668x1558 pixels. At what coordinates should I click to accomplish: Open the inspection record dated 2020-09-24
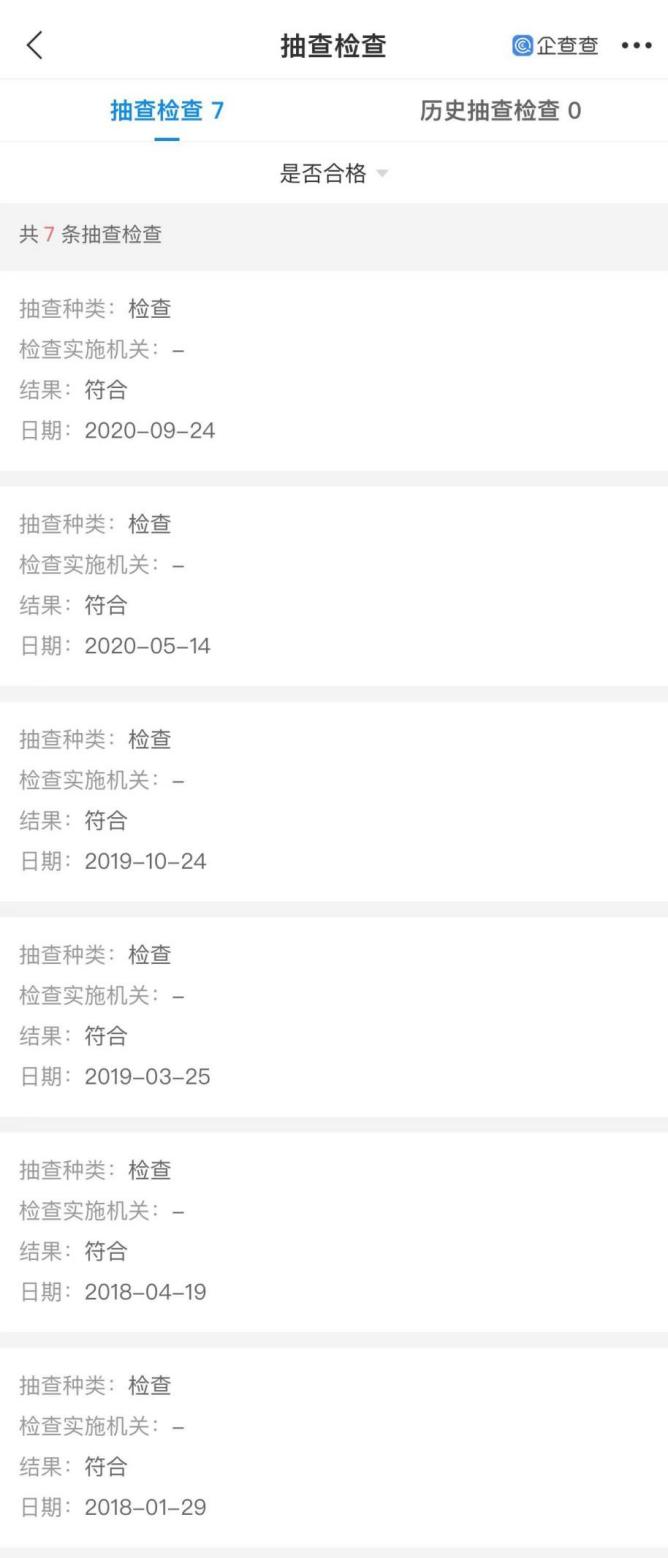[334, 370]
